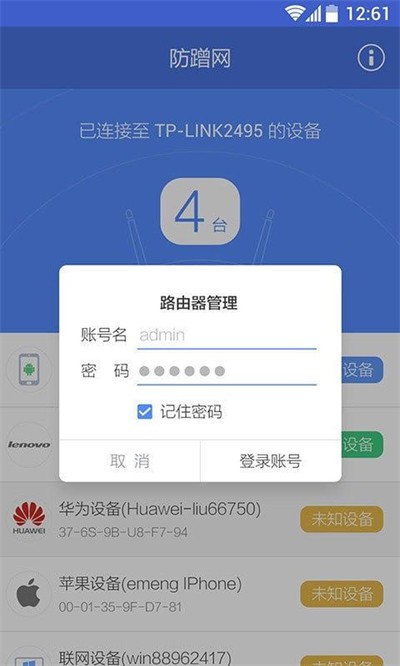400x666 pixels.
Task: Tap 登录账号 to log in
Action: (x=271, y=461)
